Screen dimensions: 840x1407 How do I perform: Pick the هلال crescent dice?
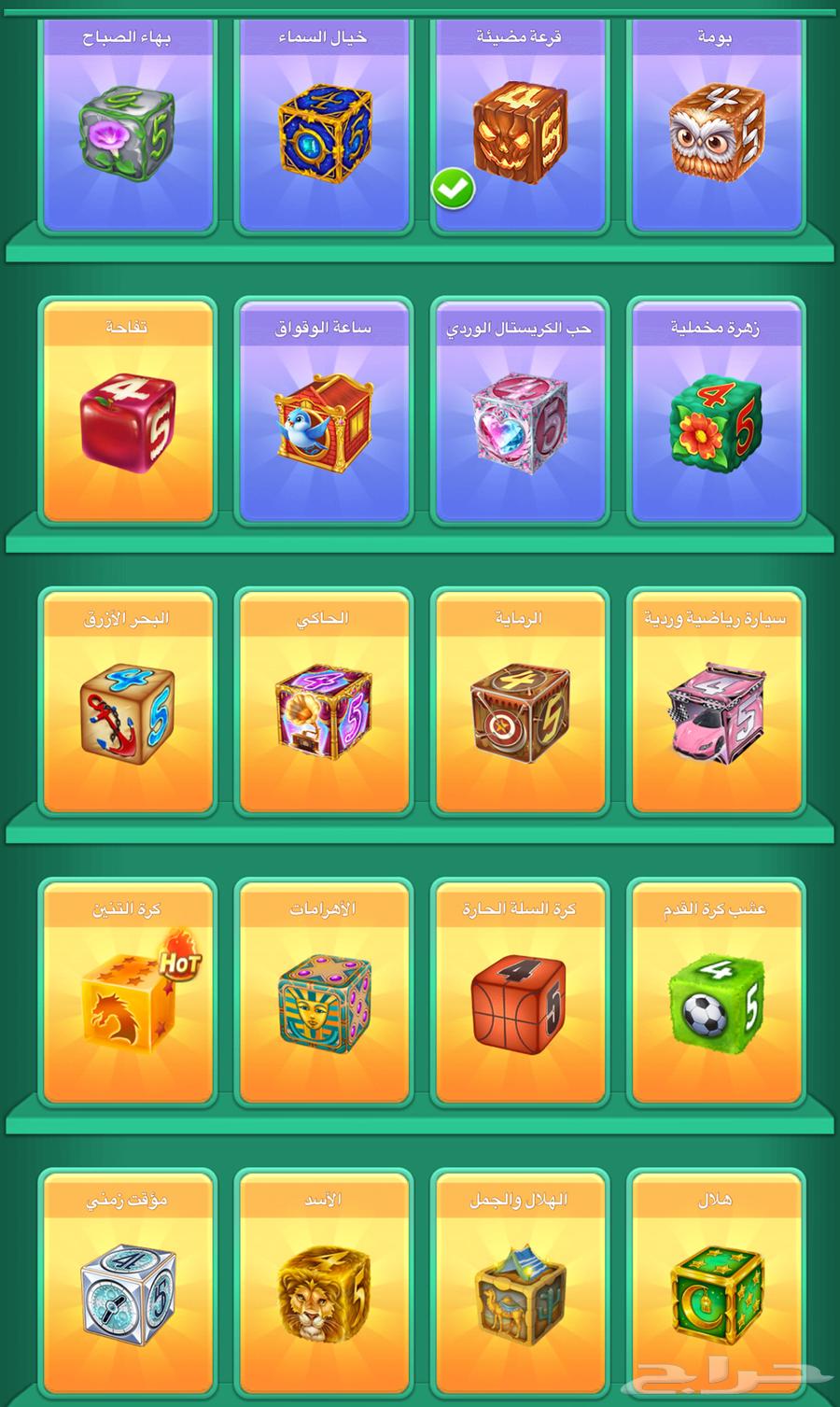coord(716,1288)
